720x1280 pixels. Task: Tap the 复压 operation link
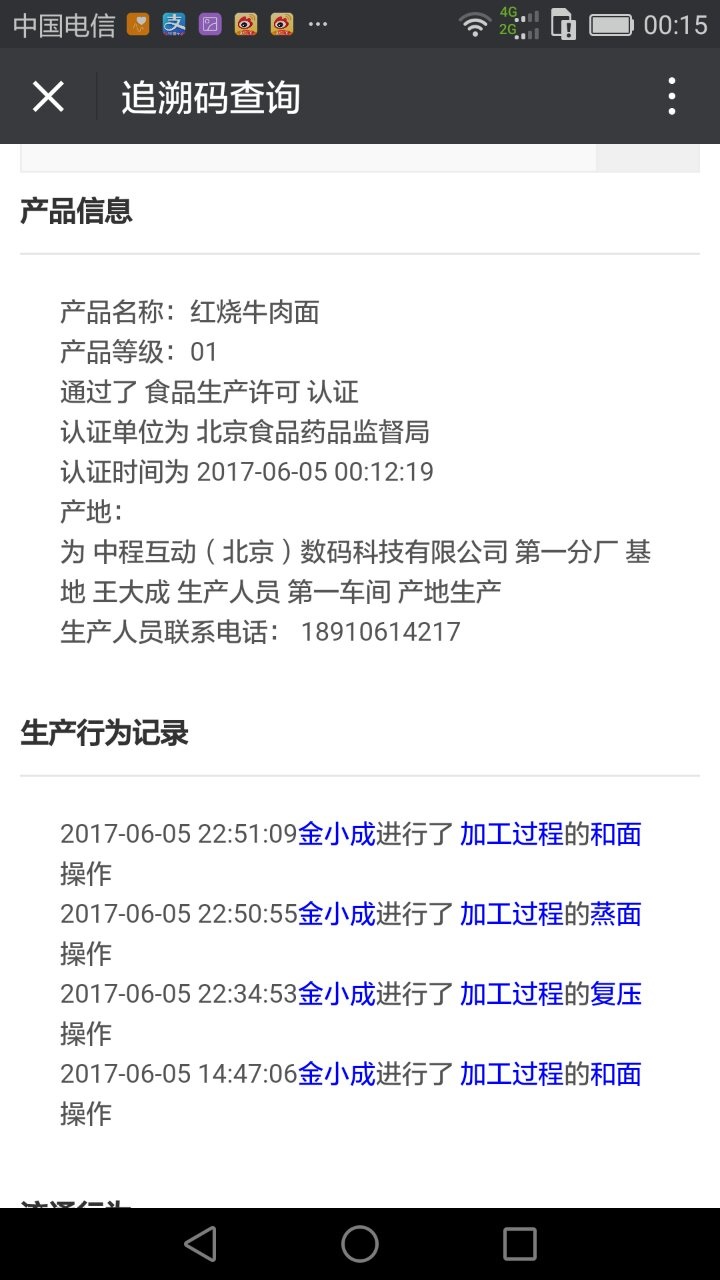(x=616, y=994)
